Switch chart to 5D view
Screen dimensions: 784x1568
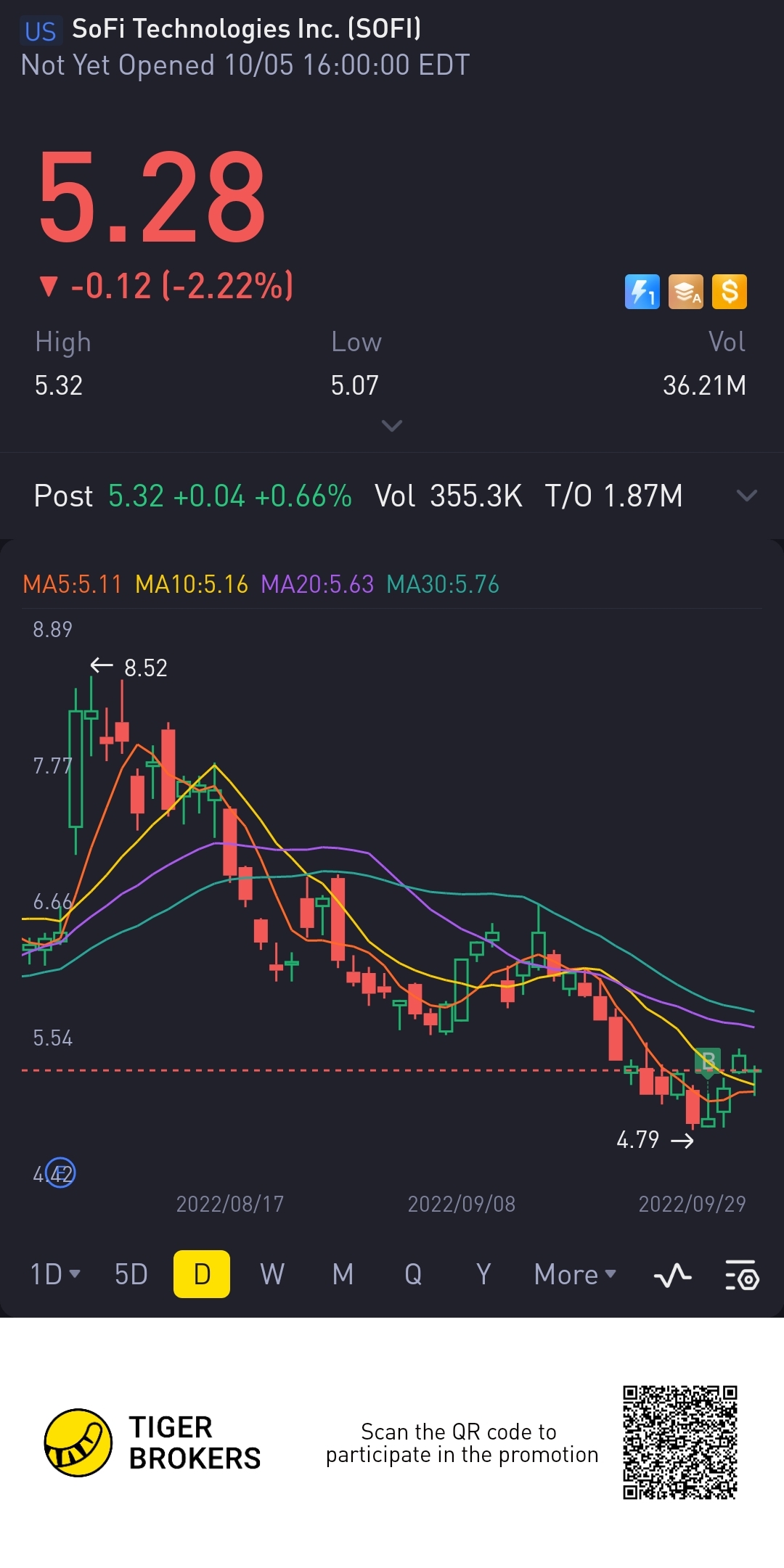pyautogui.click(x=131, y=1274)
